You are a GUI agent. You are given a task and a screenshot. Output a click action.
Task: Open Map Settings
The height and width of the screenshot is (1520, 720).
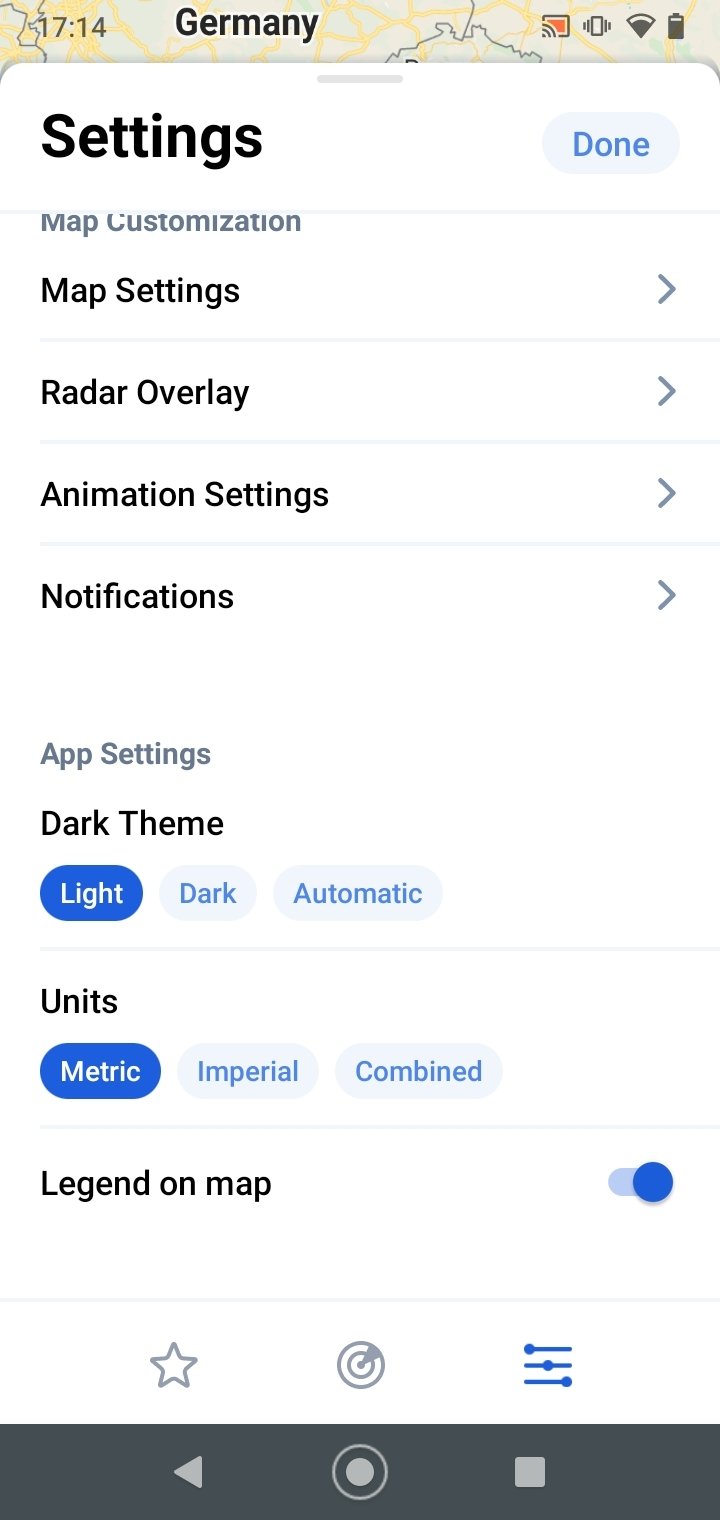click(x=360, y=290)
